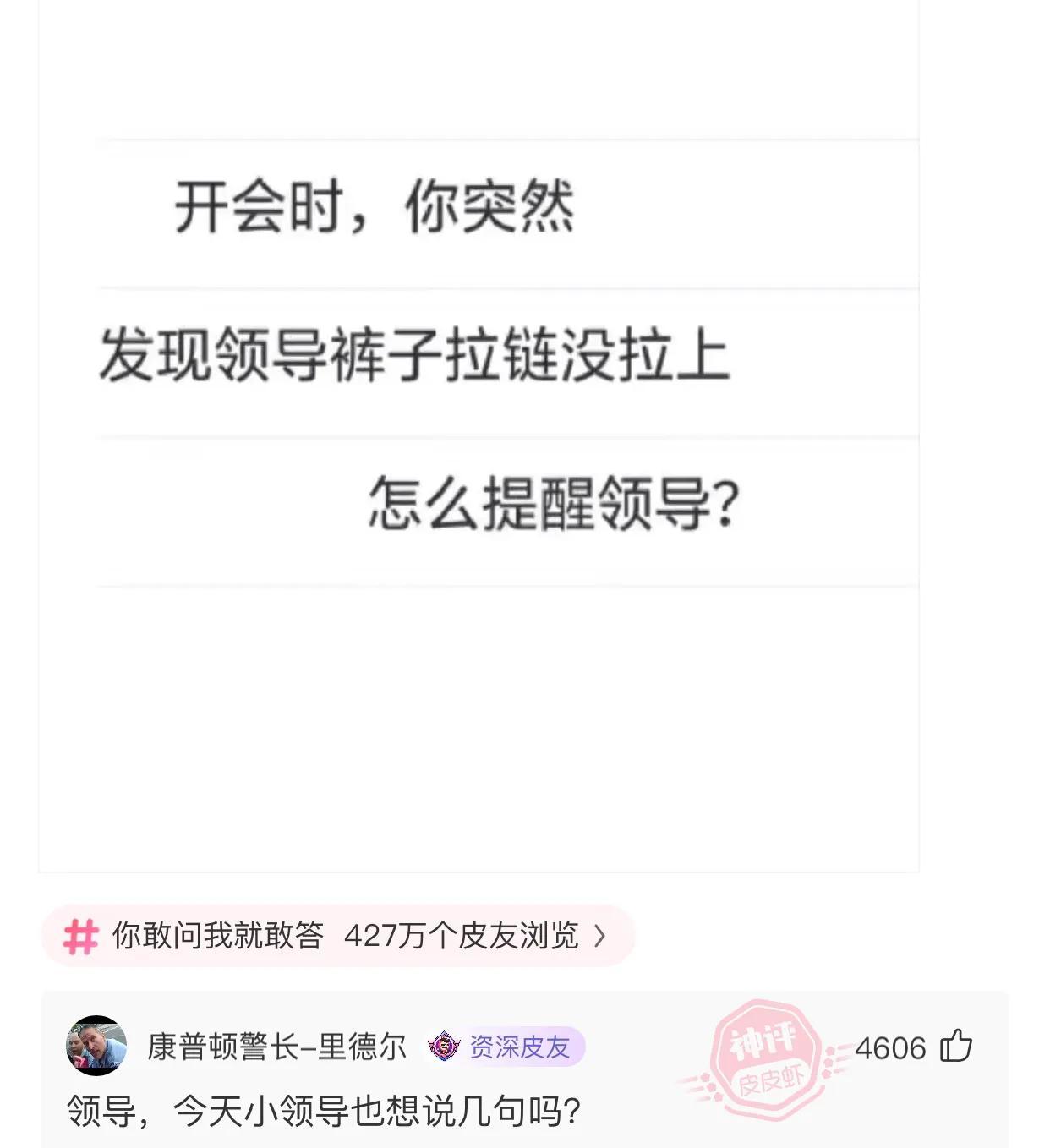
Task: Like the comment by 康普顿警长-里德尔
Action: pyautogui.click(x=956, y=1047)
